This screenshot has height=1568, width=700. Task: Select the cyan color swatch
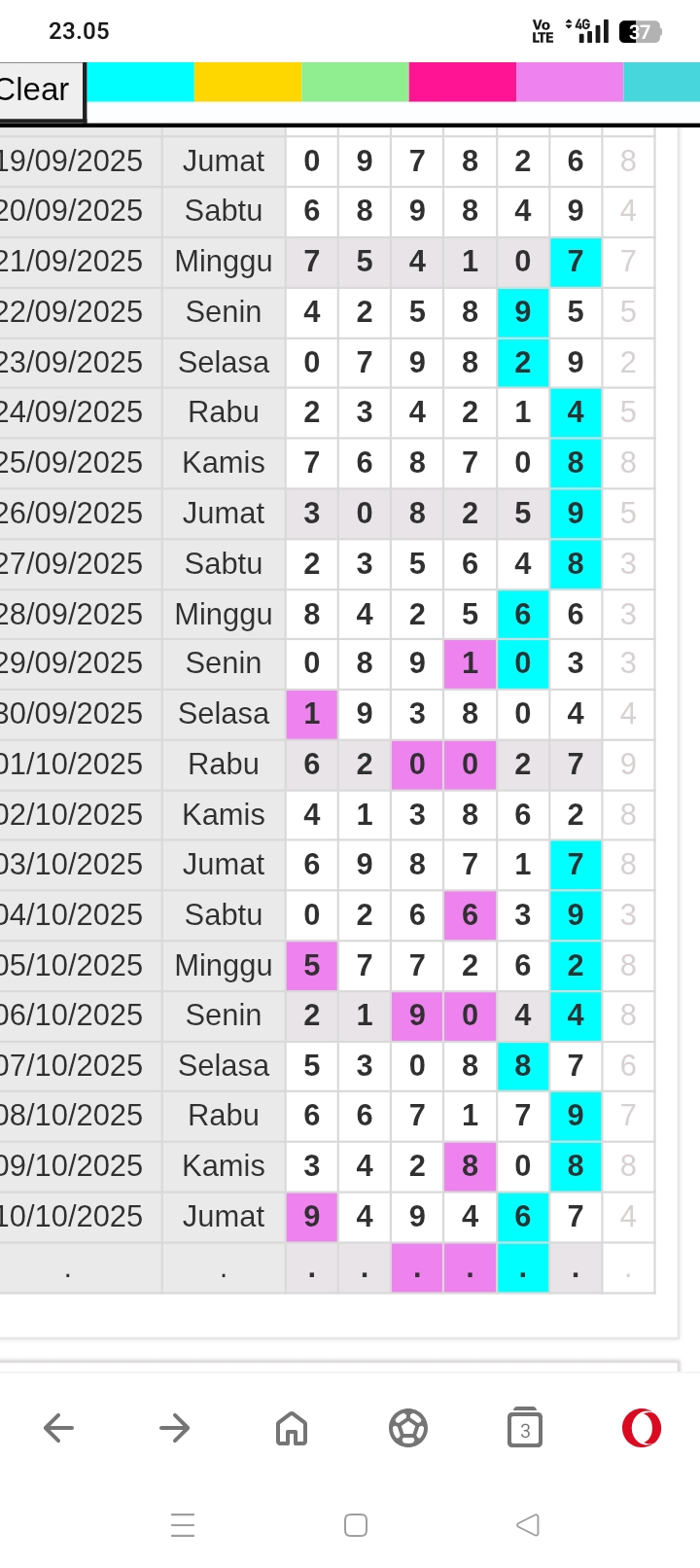click(141, 82)
